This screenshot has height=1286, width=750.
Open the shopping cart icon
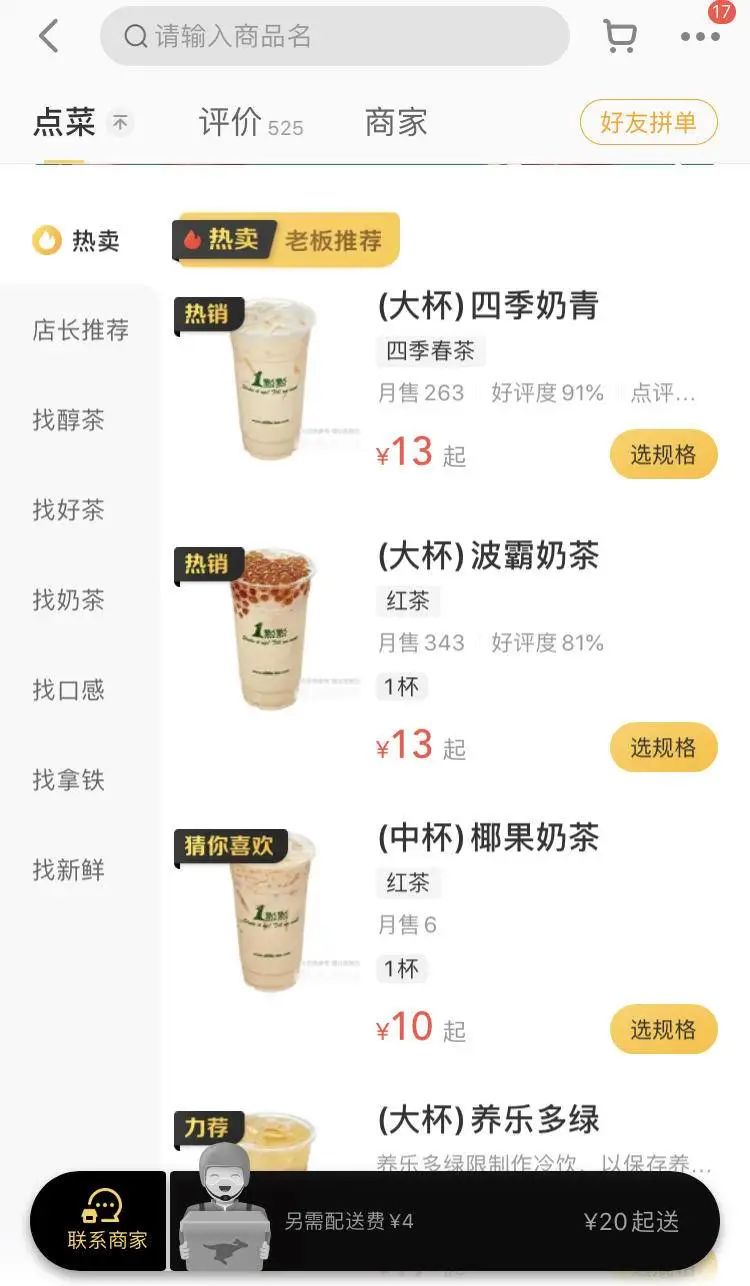coord(620,37)
